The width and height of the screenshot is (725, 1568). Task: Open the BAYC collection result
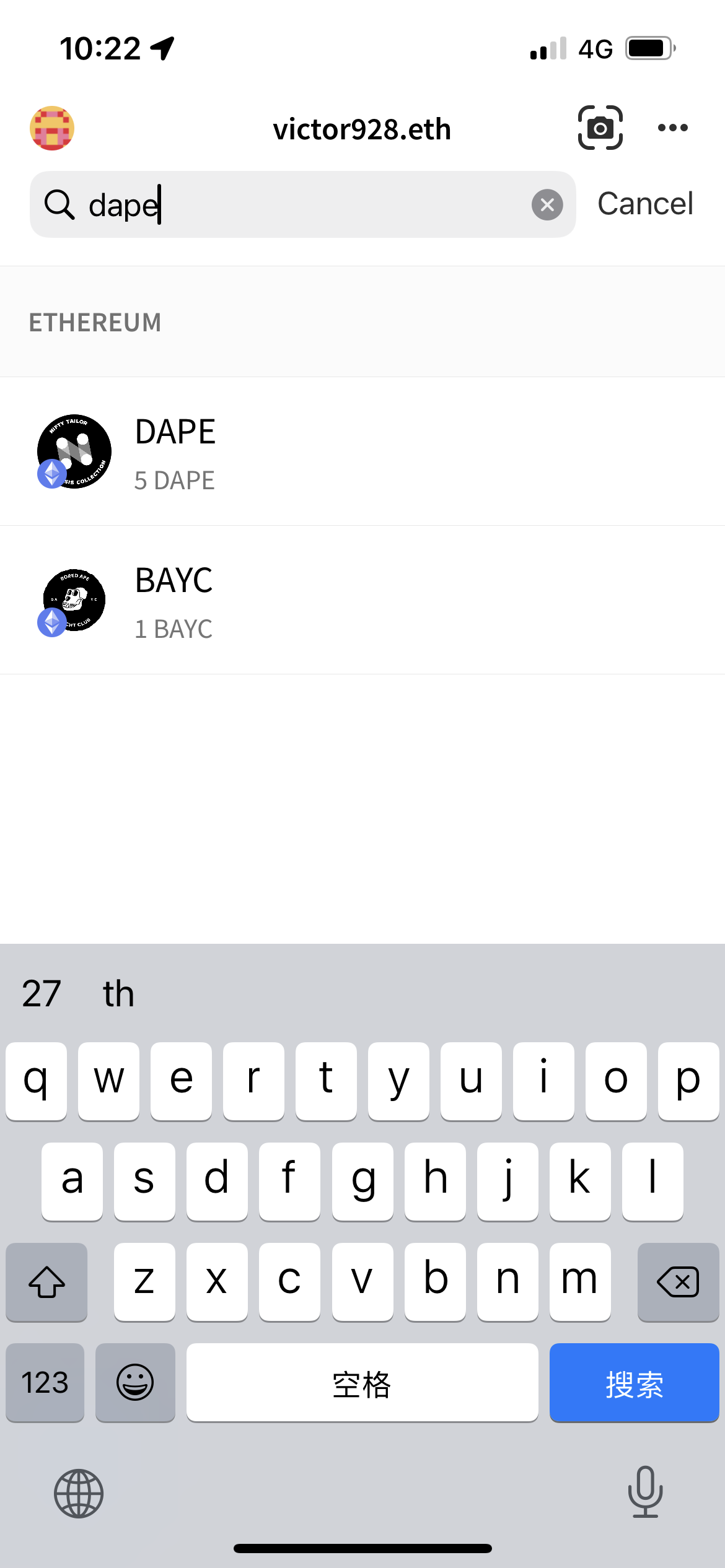click(x=362, y=600)
